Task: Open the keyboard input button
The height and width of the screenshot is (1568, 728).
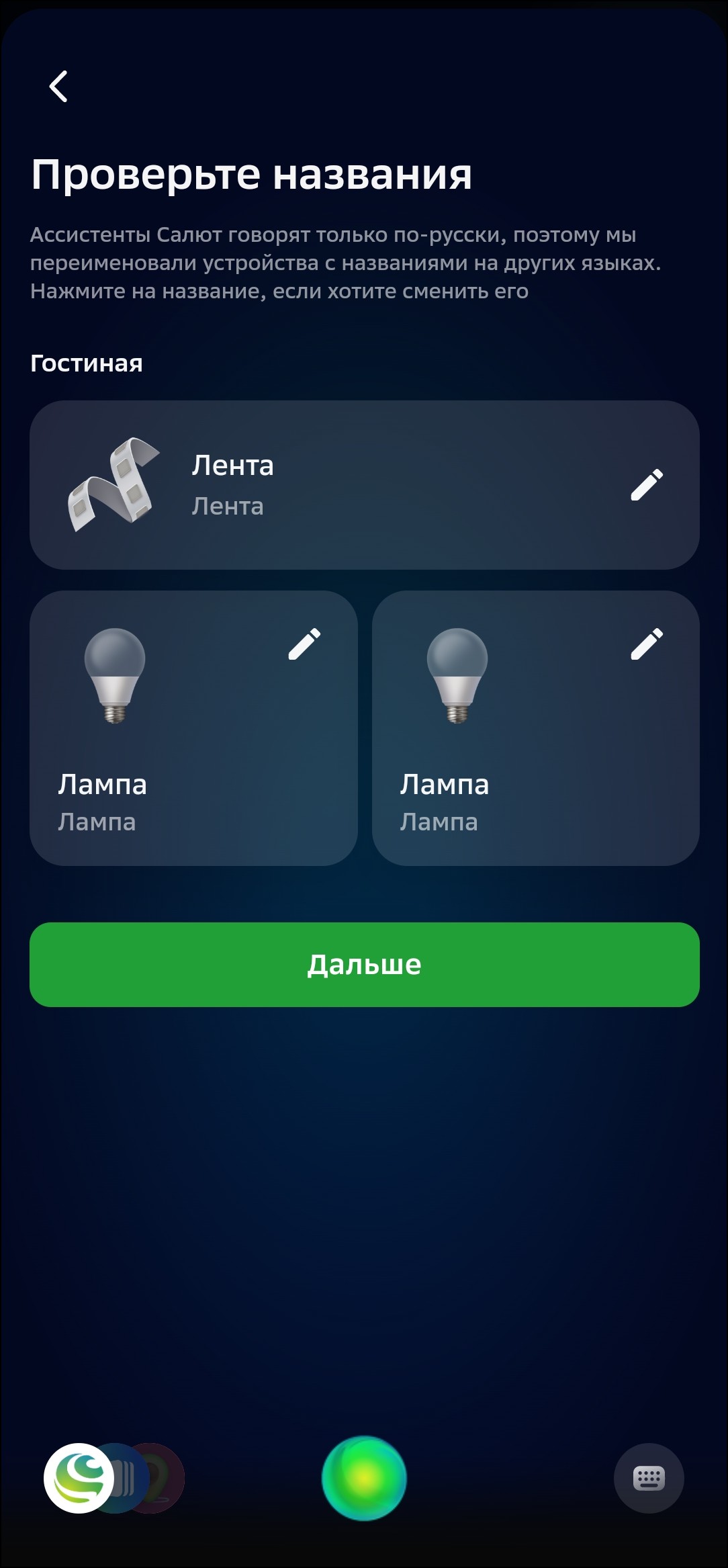Action: 649,1478
